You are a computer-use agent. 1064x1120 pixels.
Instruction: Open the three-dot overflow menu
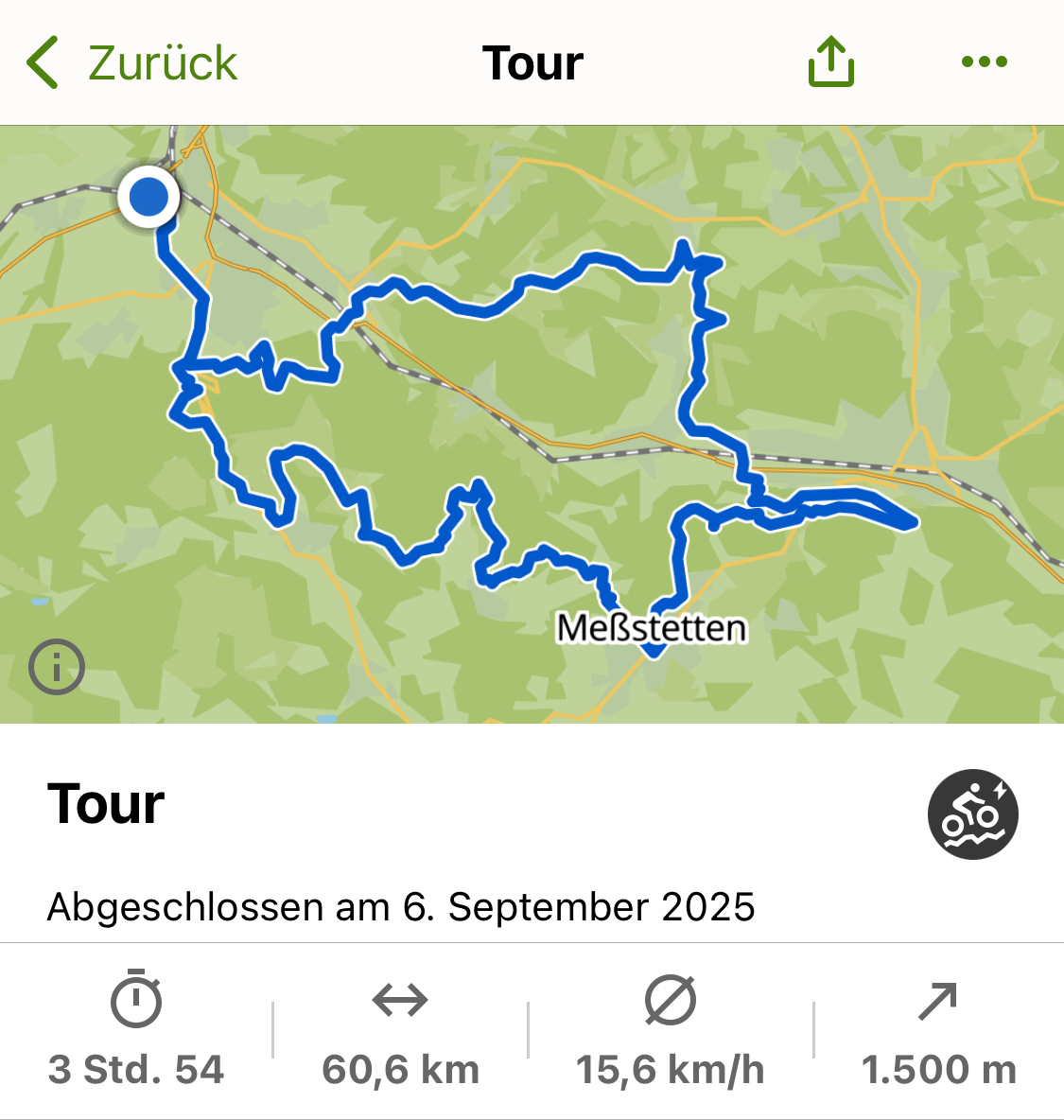(984, 62)
